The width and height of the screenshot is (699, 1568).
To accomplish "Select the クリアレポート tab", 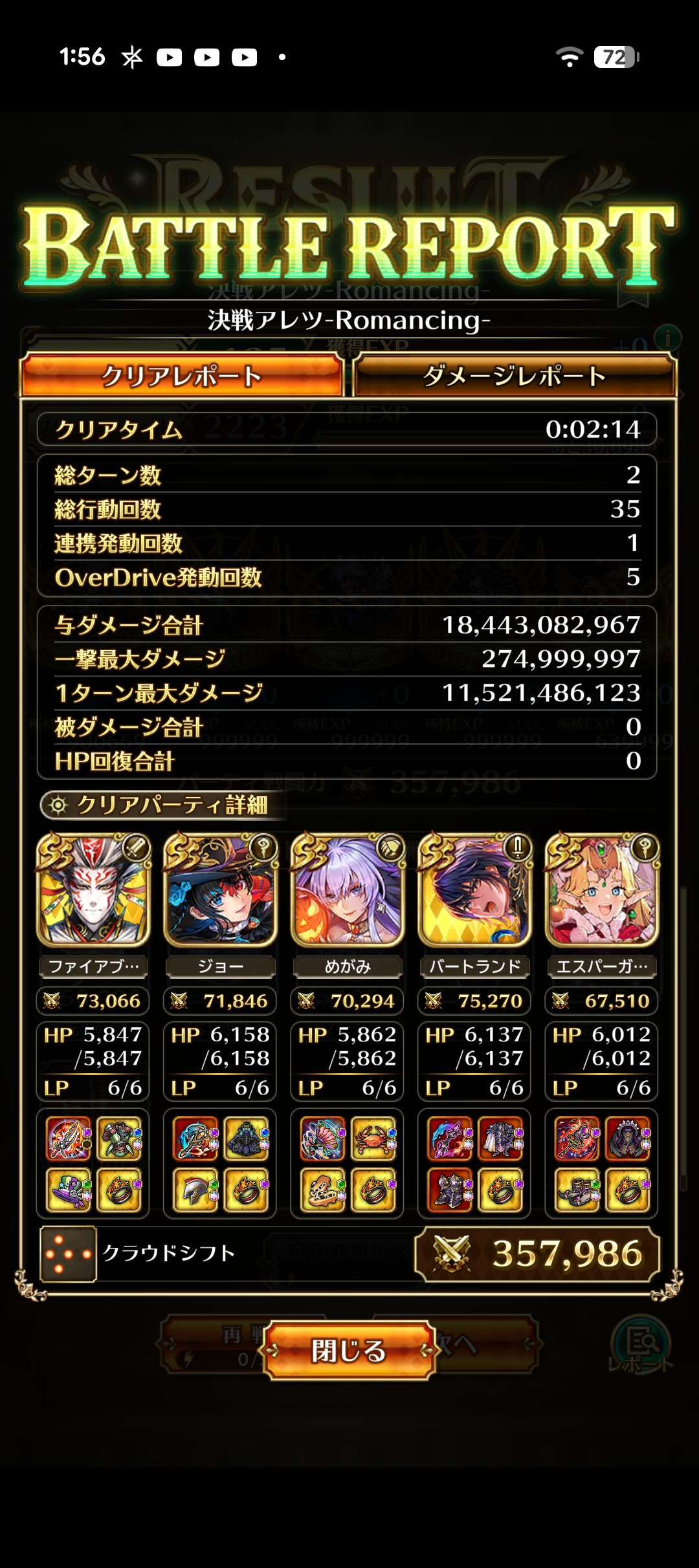I will [x=182, y=376].
